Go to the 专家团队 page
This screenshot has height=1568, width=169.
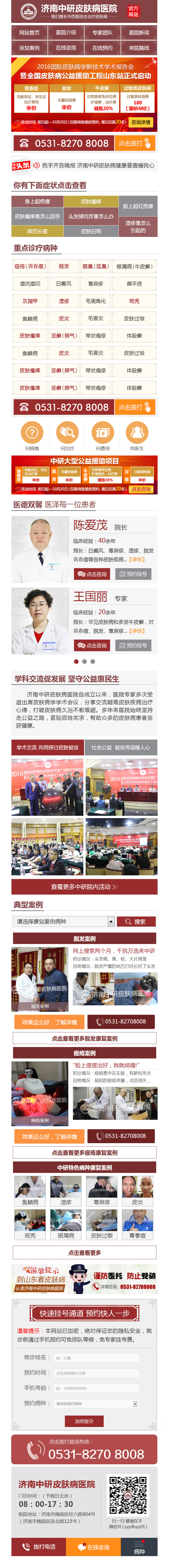(x=102, y=32)
